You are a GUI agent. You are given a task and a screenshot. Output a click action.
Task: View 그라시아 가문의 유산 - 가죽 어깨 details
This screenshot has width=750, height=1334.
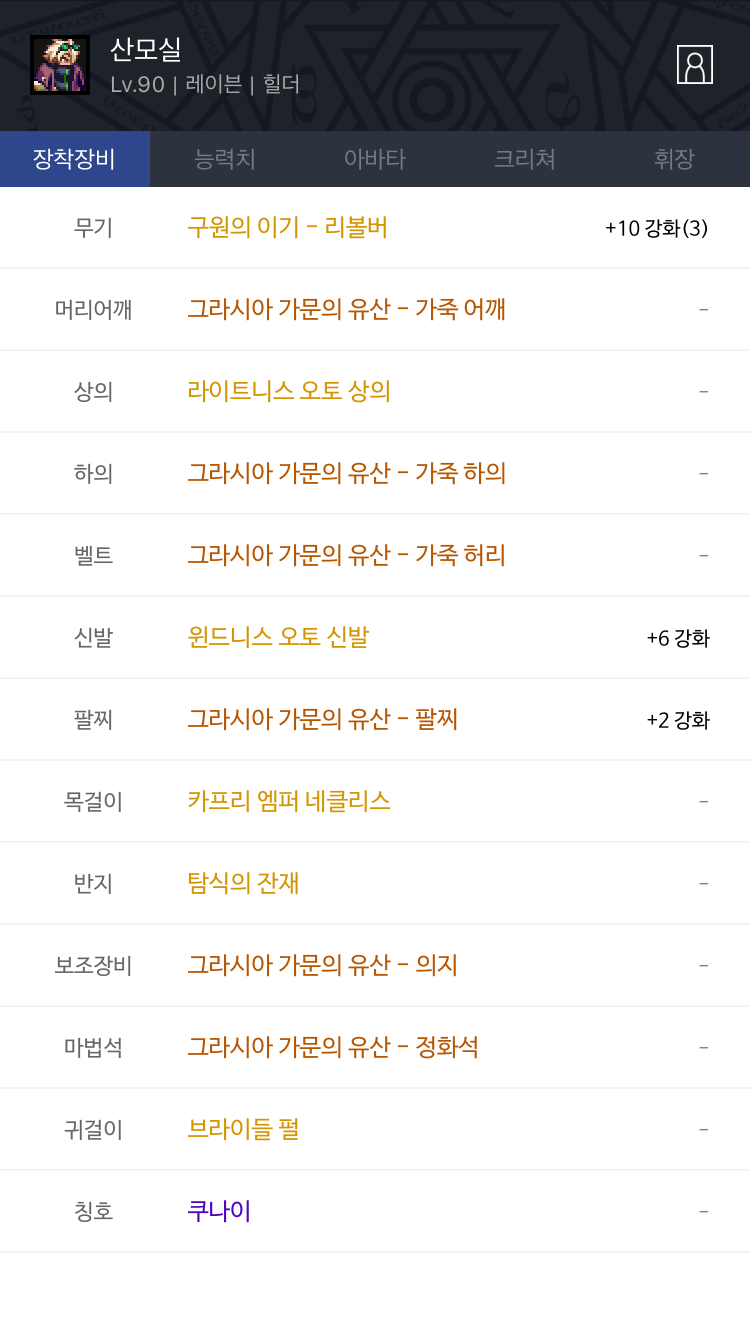(346, 310)
